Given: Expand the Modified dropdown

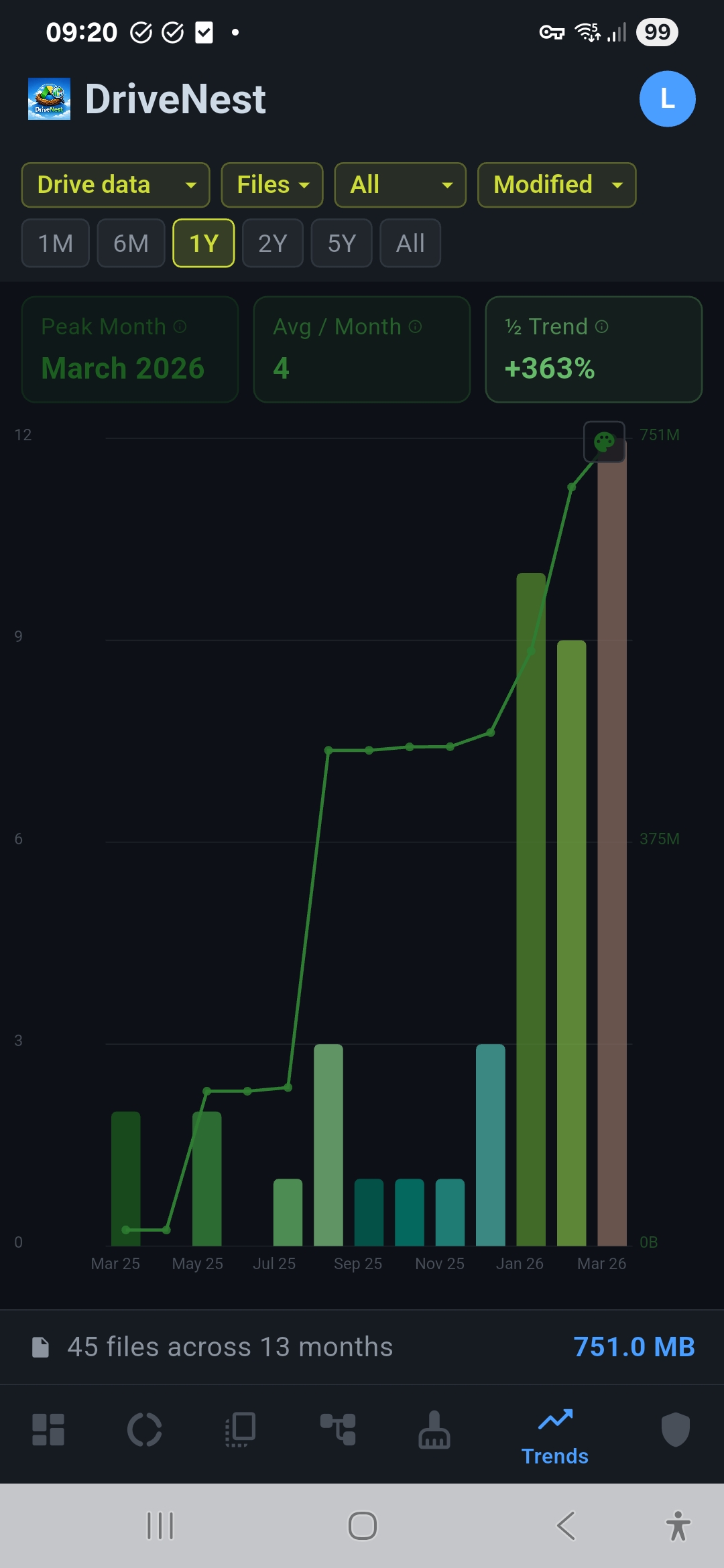Looking at the screenshot, I should (556, 185).
